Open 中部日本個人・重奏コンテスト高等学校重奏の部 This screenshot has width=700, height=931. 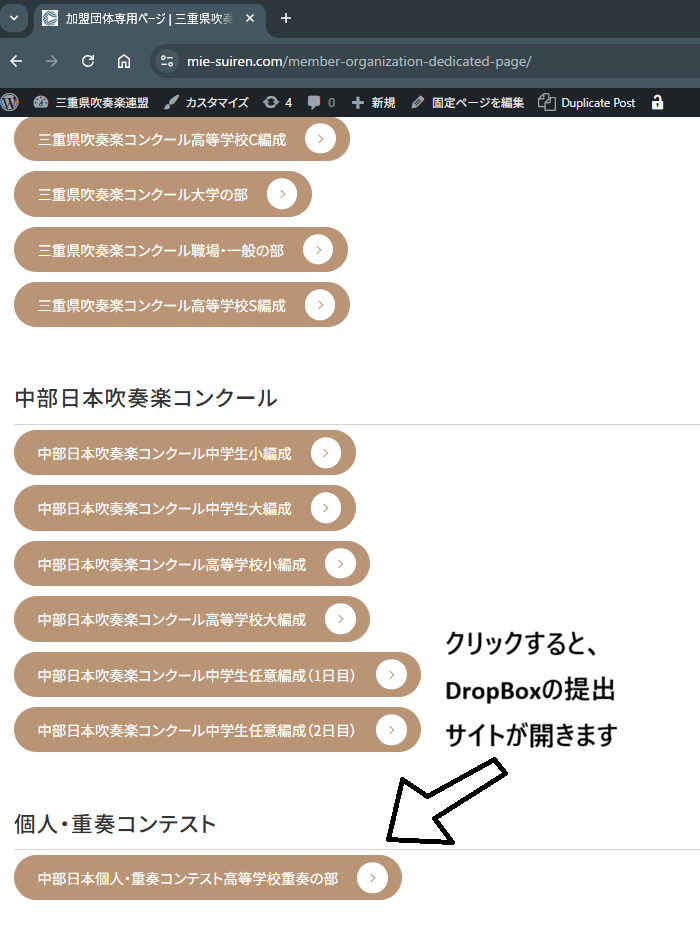(207, 878)
